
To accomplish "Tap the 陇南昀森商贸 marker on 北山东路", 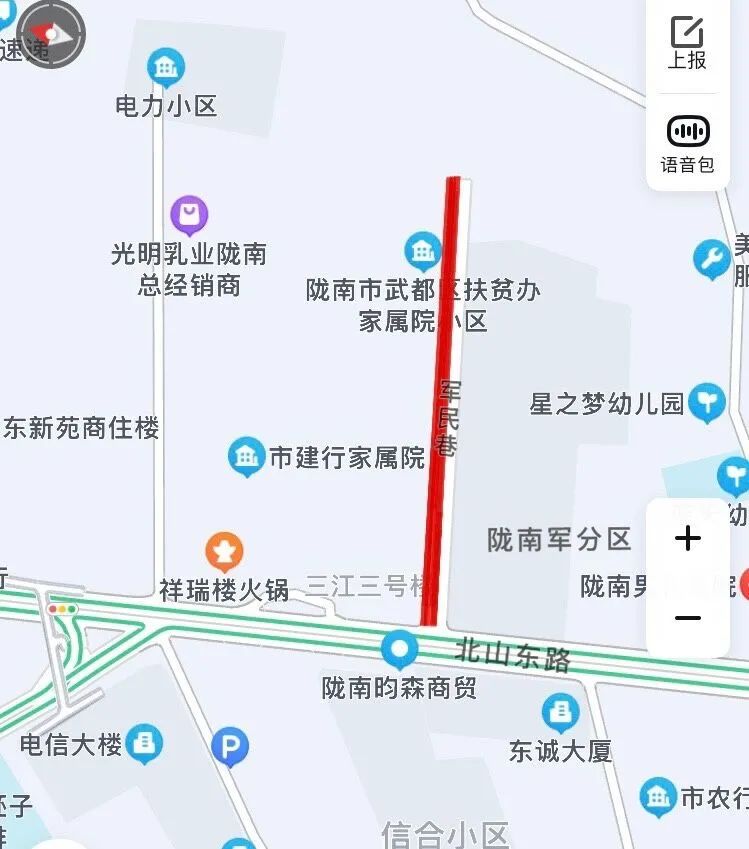I will pyautogui.click(x=400, y=649).
